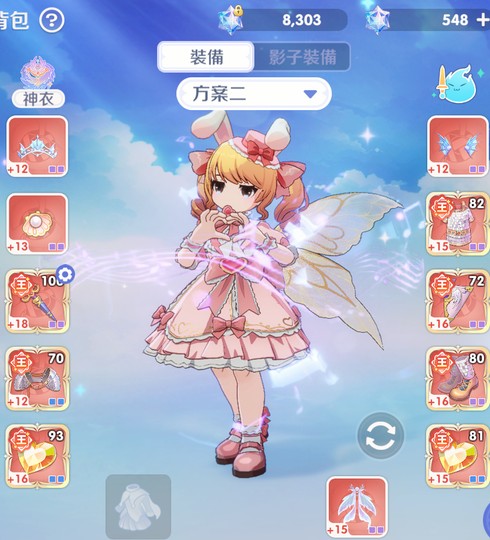
Task: Tap the rotate refresh arrows button
Action: click(380, 435)
